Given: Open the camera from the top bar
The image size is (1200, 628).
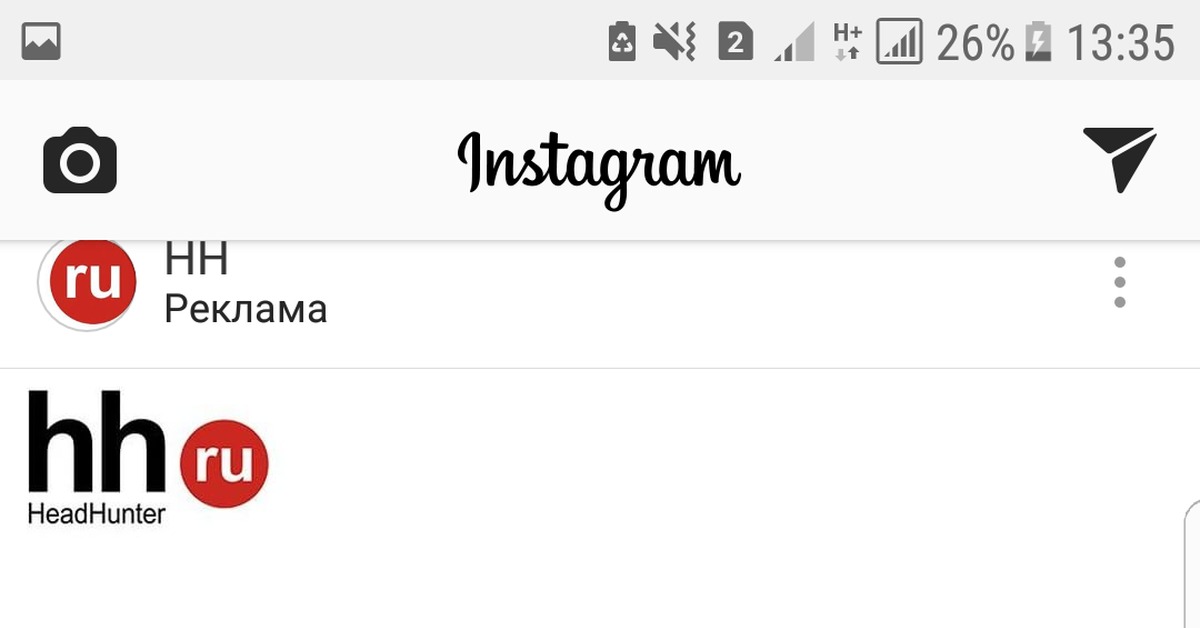Looking at the screenshot, I should (x=80, y=160).
